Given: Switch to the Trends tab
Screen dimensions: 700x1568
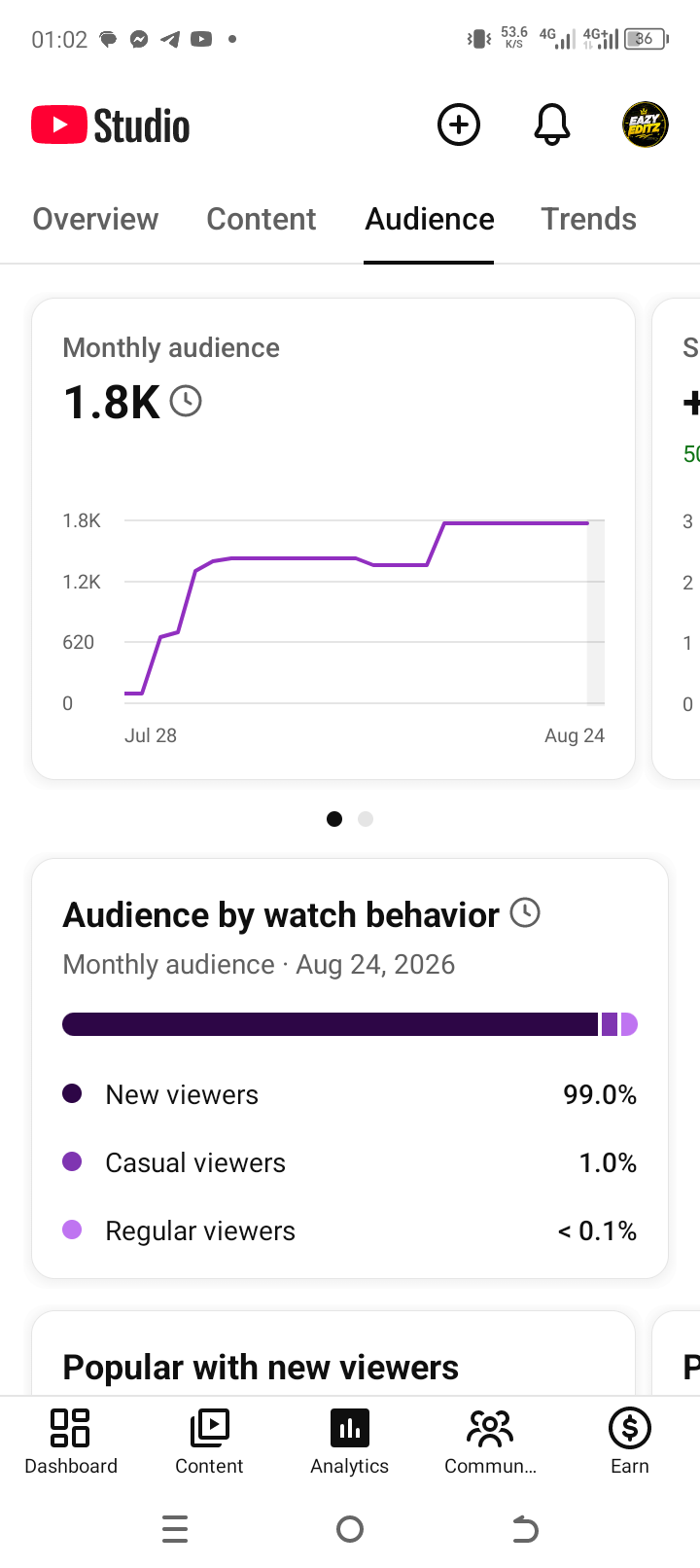Looking at the screenshot, I should click(588, 219).
